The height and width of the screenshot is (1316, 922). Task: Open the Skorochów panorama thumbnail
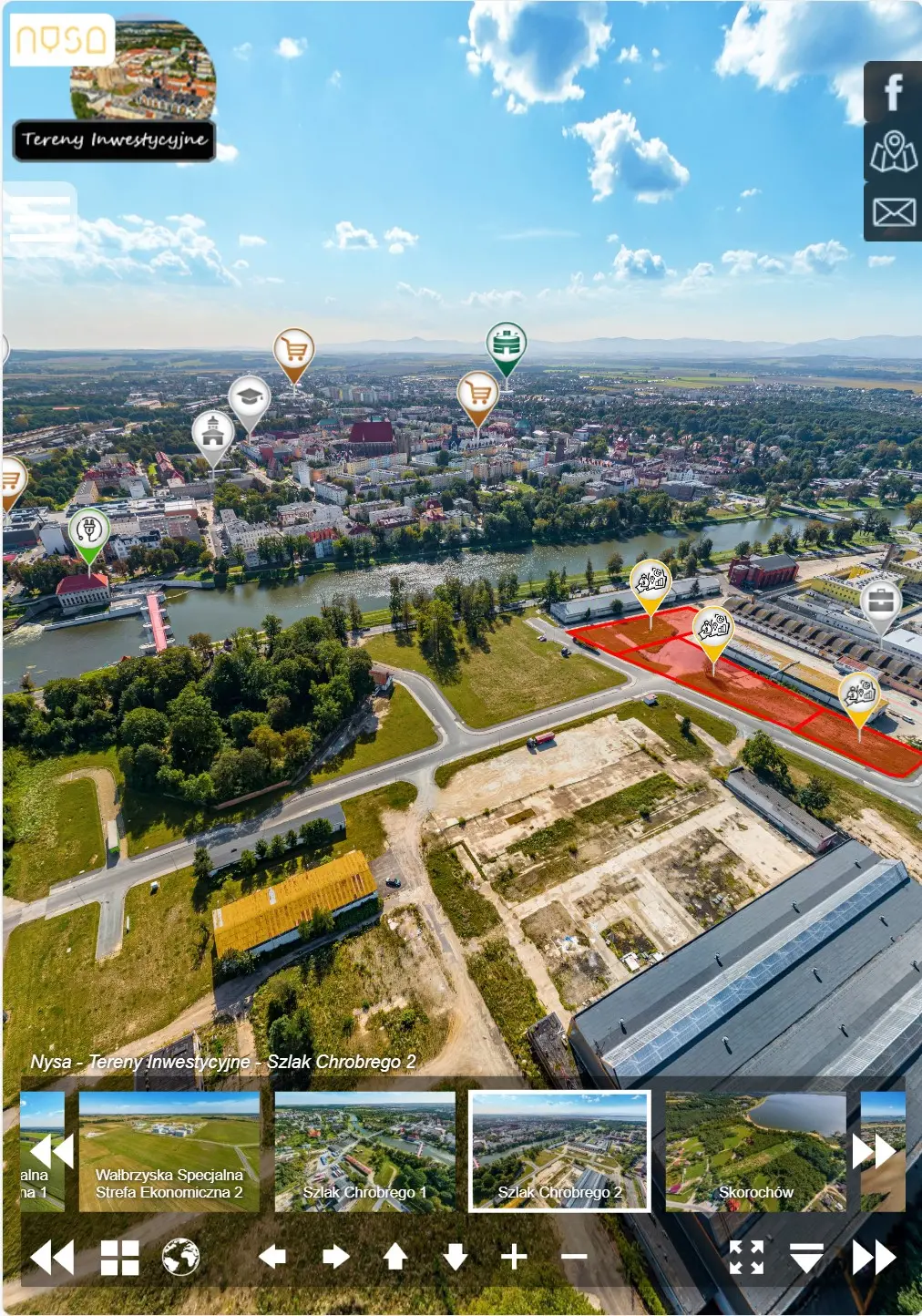(x=755, y=1152)
